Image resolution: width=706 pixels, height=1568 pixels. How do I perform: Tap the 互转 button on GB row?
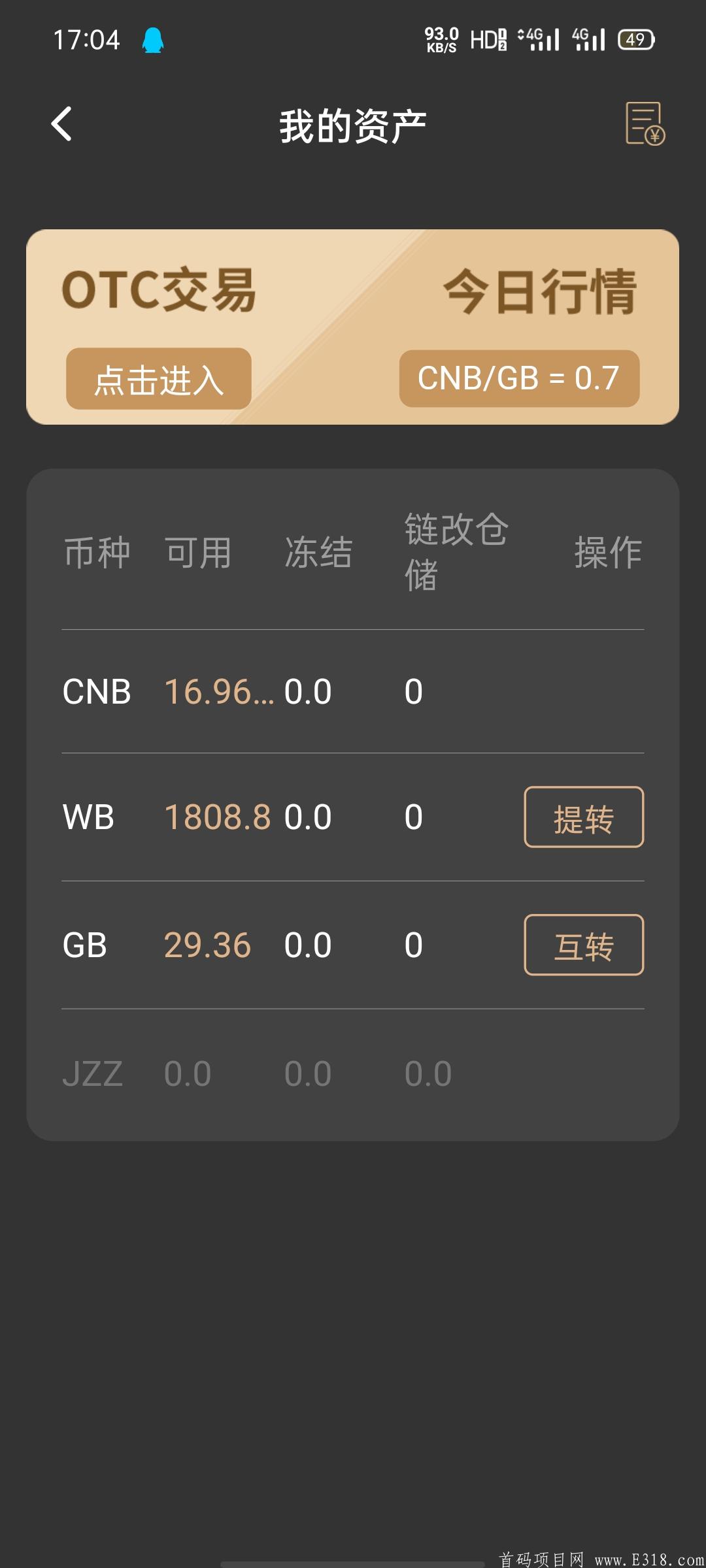584,945
